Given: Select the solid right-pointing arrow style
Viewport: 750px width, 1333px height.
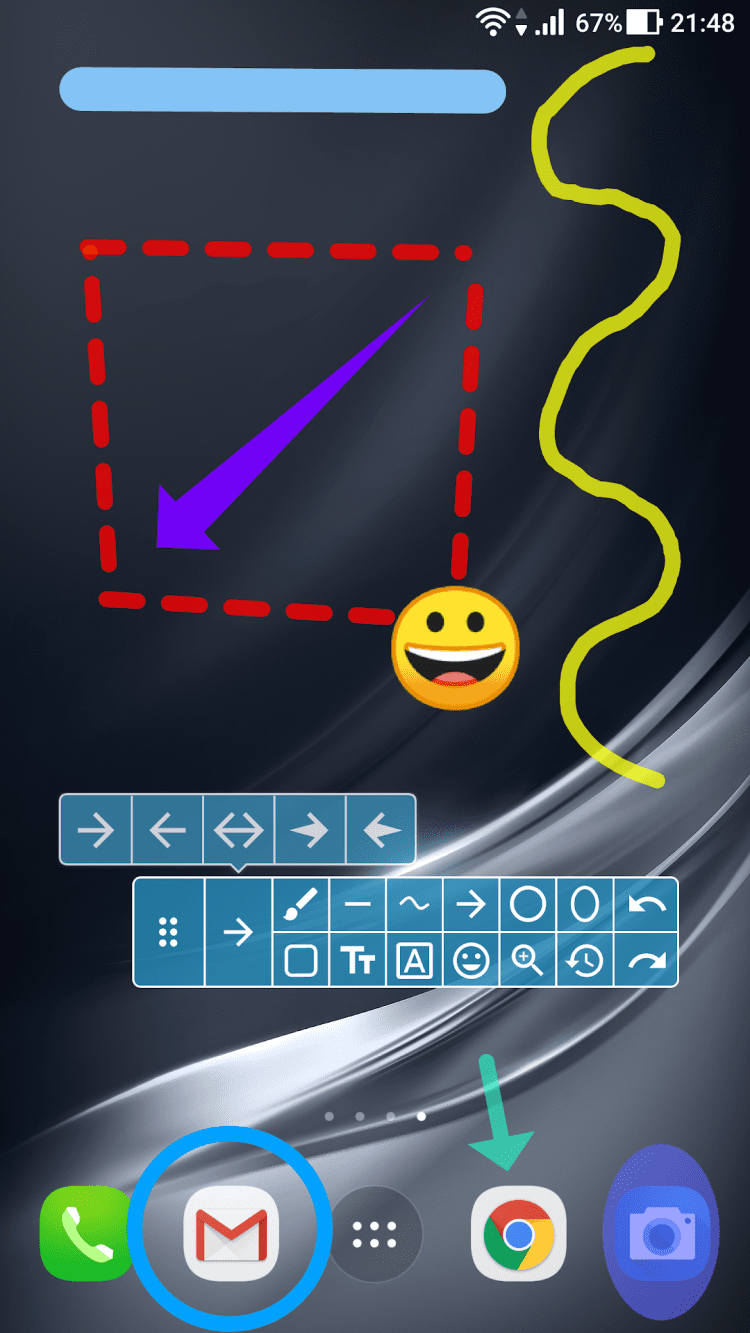Looking at the screenshot, I should coord(309,830).
